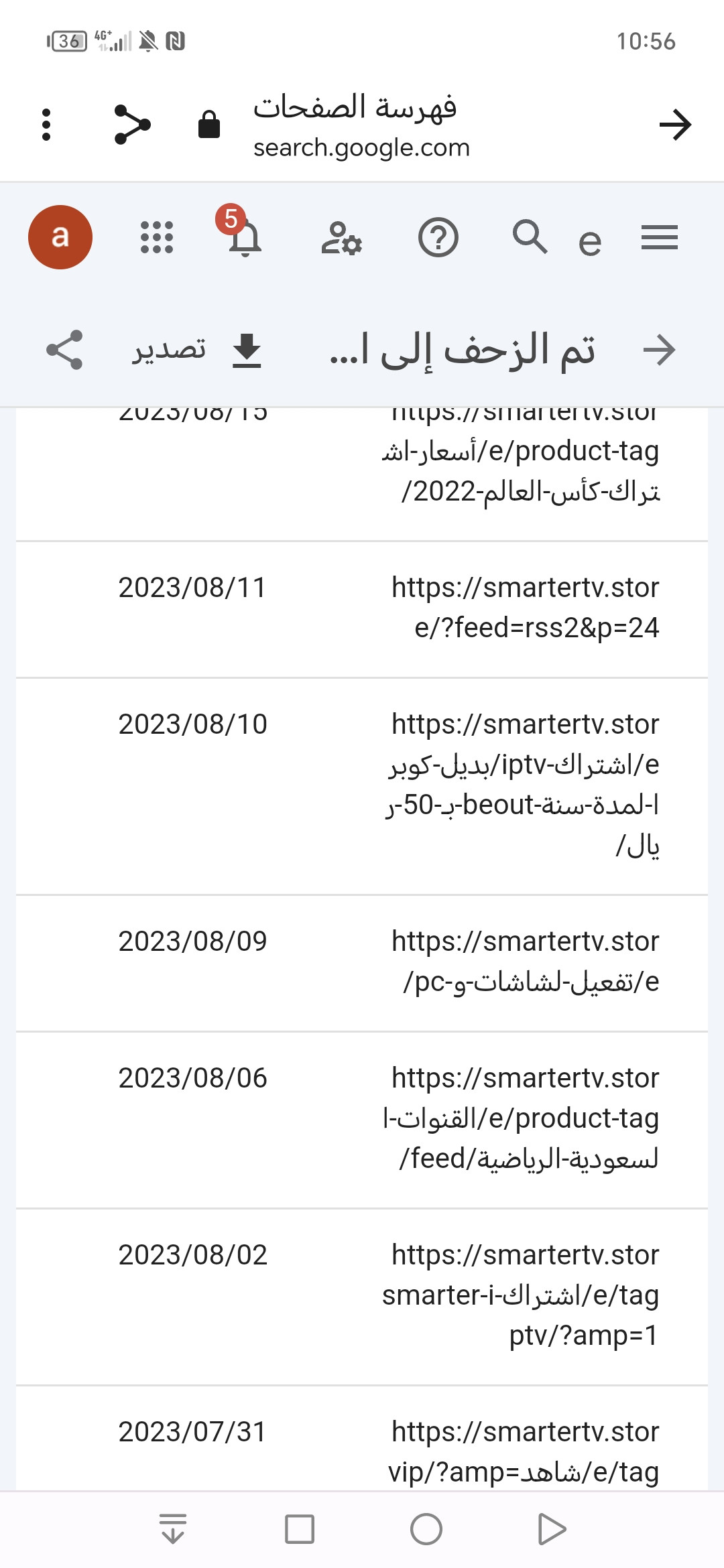724x1568 pixels.
Task: Open the account avatar menu
Action: pos(60,237)
